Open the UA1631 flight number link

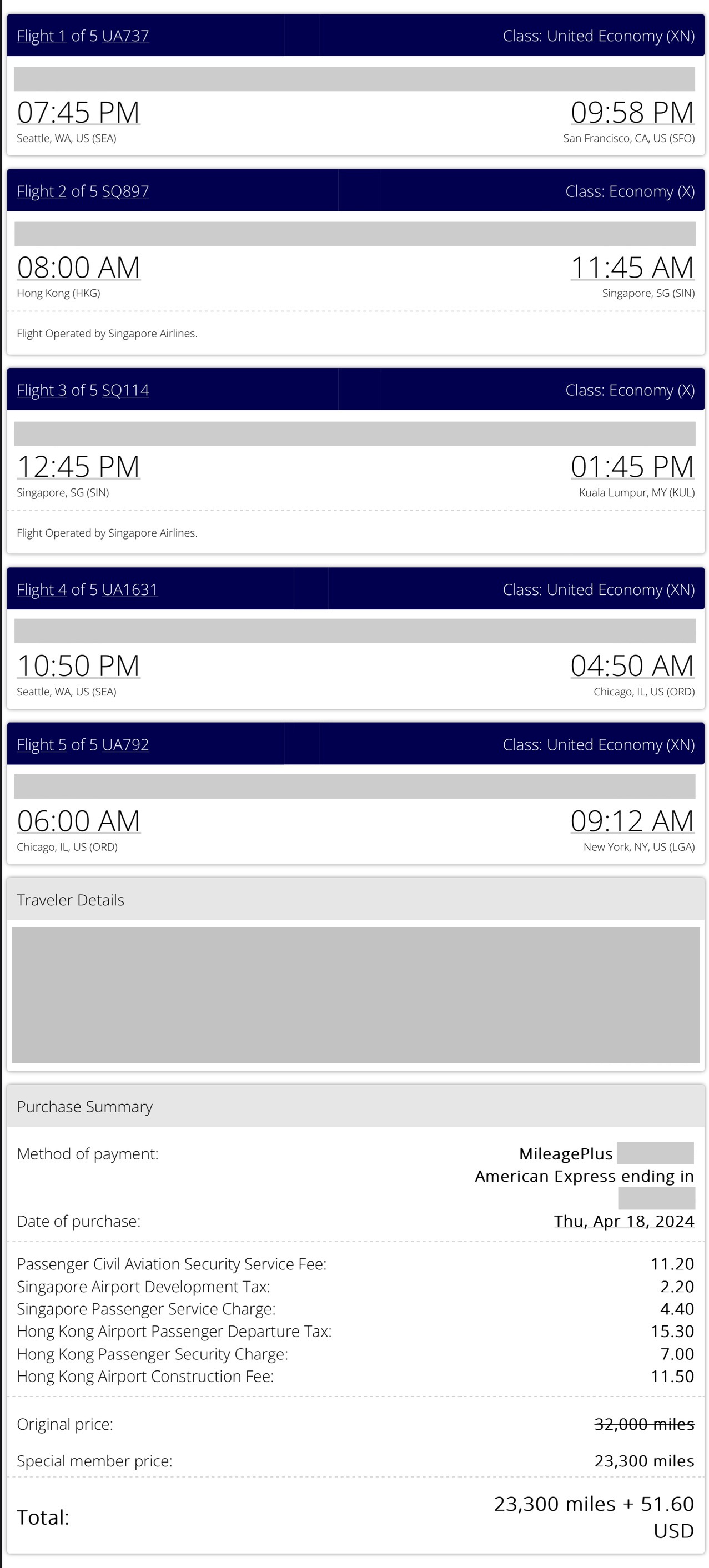[130, 589]
